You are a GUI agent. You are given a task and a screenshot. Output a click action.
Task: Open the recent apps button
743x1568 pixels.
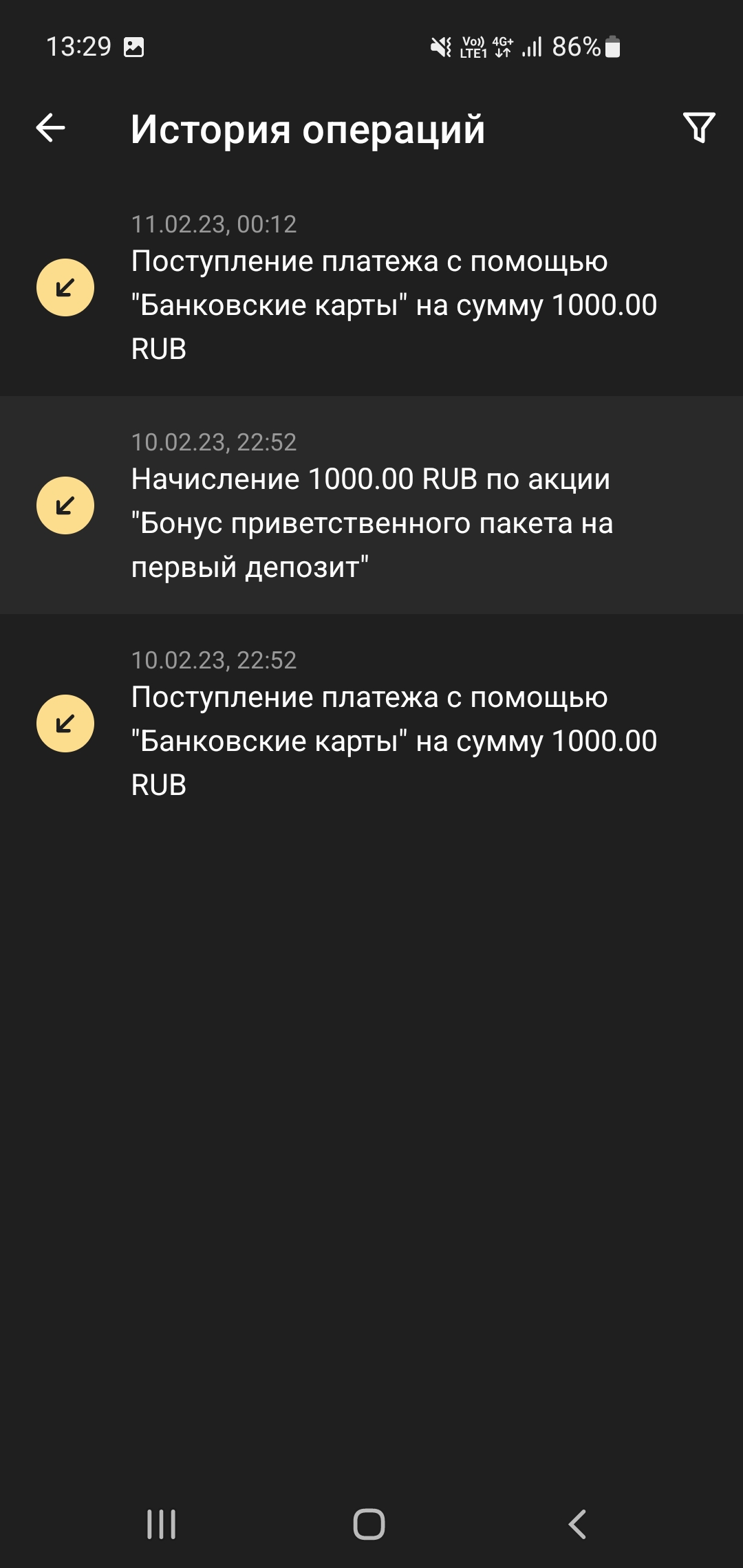click(162, 1524)
